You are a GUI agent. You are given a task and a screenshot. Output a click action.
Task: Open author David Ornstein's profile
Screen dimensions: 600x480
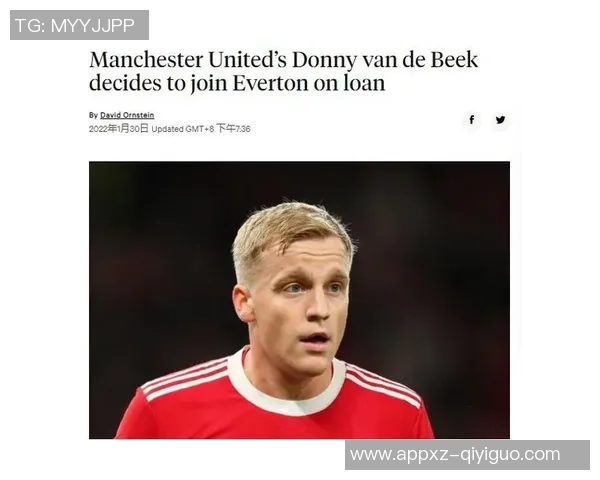click(x=127, y=115)
